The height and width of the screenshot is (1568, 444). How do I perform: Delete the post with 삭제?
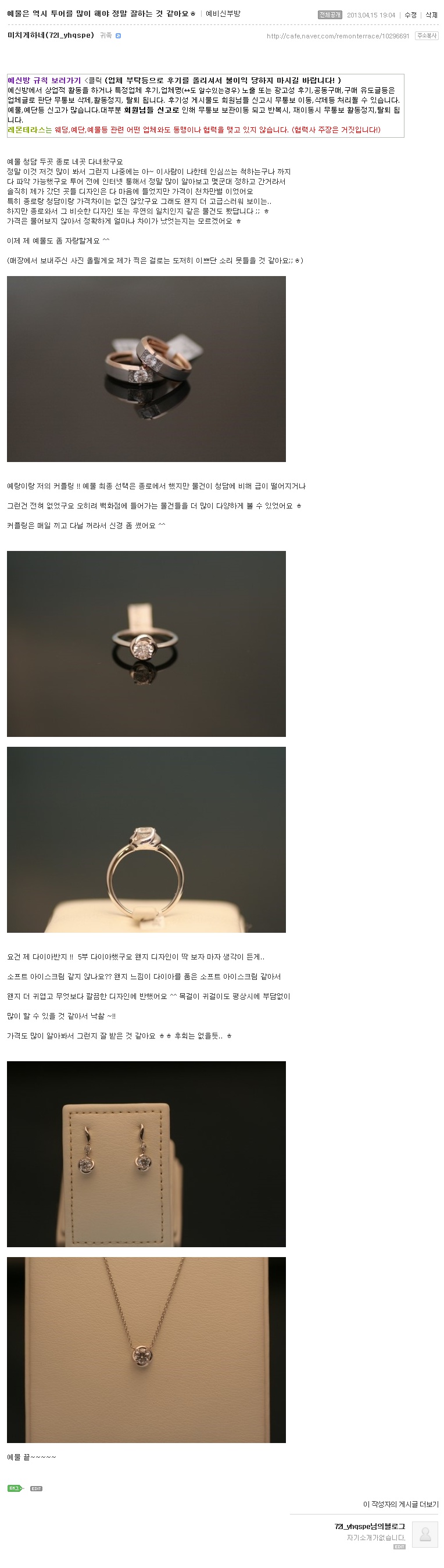point(431,15)
